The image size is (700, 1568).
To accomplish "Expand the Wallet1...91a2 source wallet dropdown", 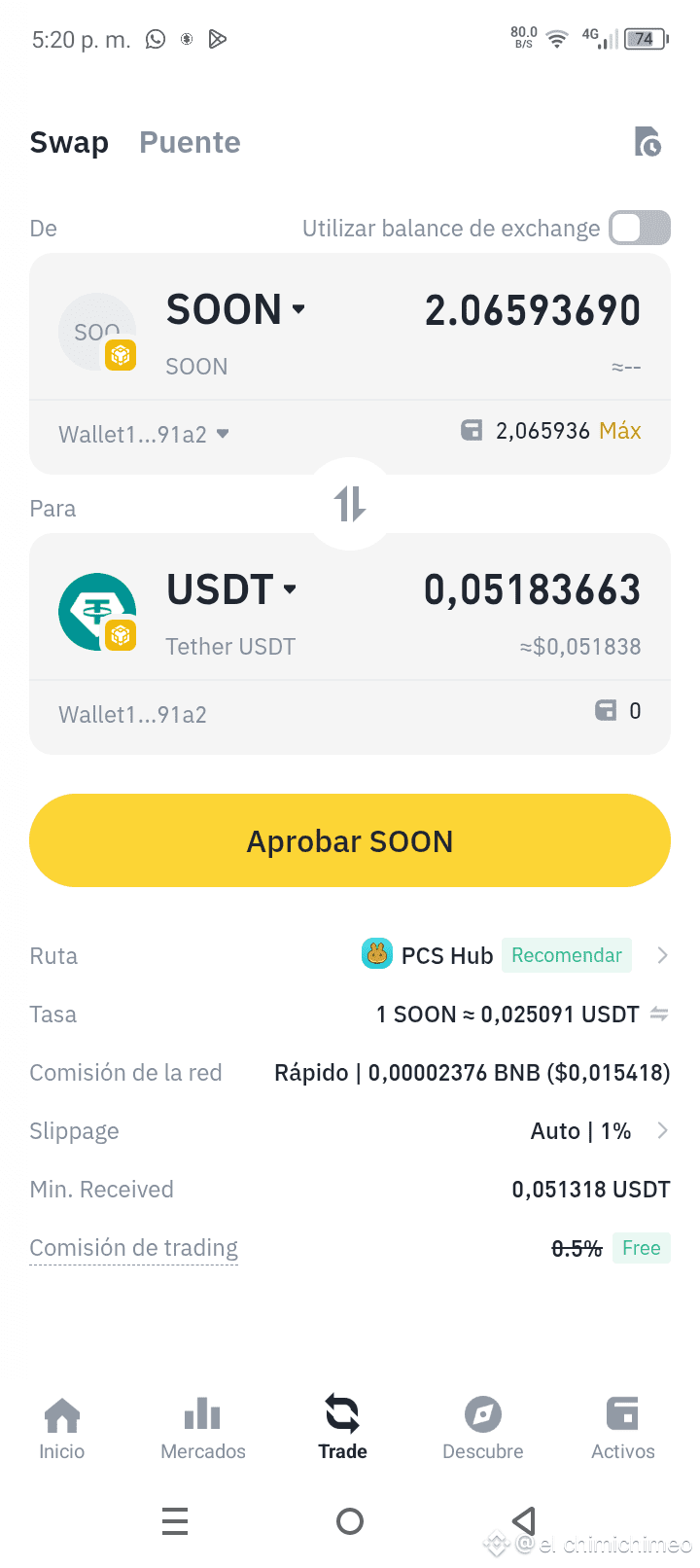I will (x=144, y=435).
